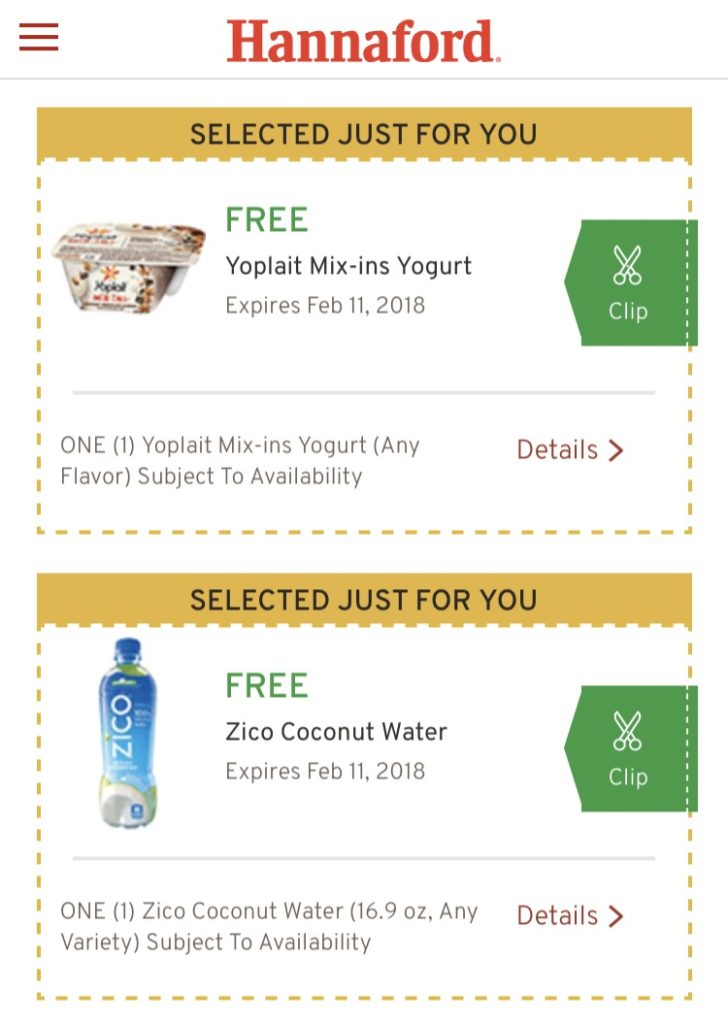728x1024 pixels.
Task: Clip the Yoplait Mix-ins Yogurt coupon
Action: (628, 283)
